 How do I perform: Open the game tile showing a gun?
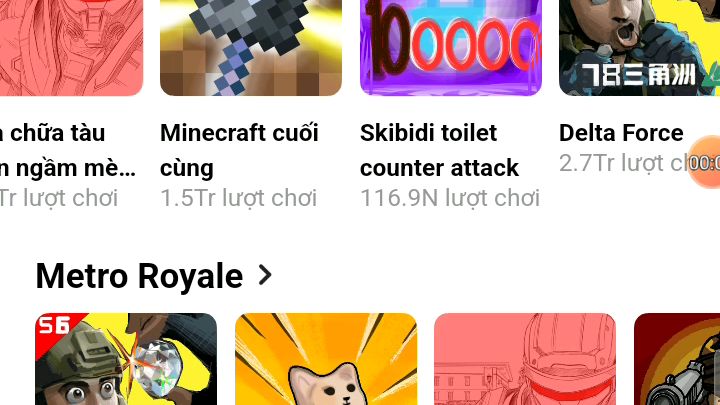point(678,362)
